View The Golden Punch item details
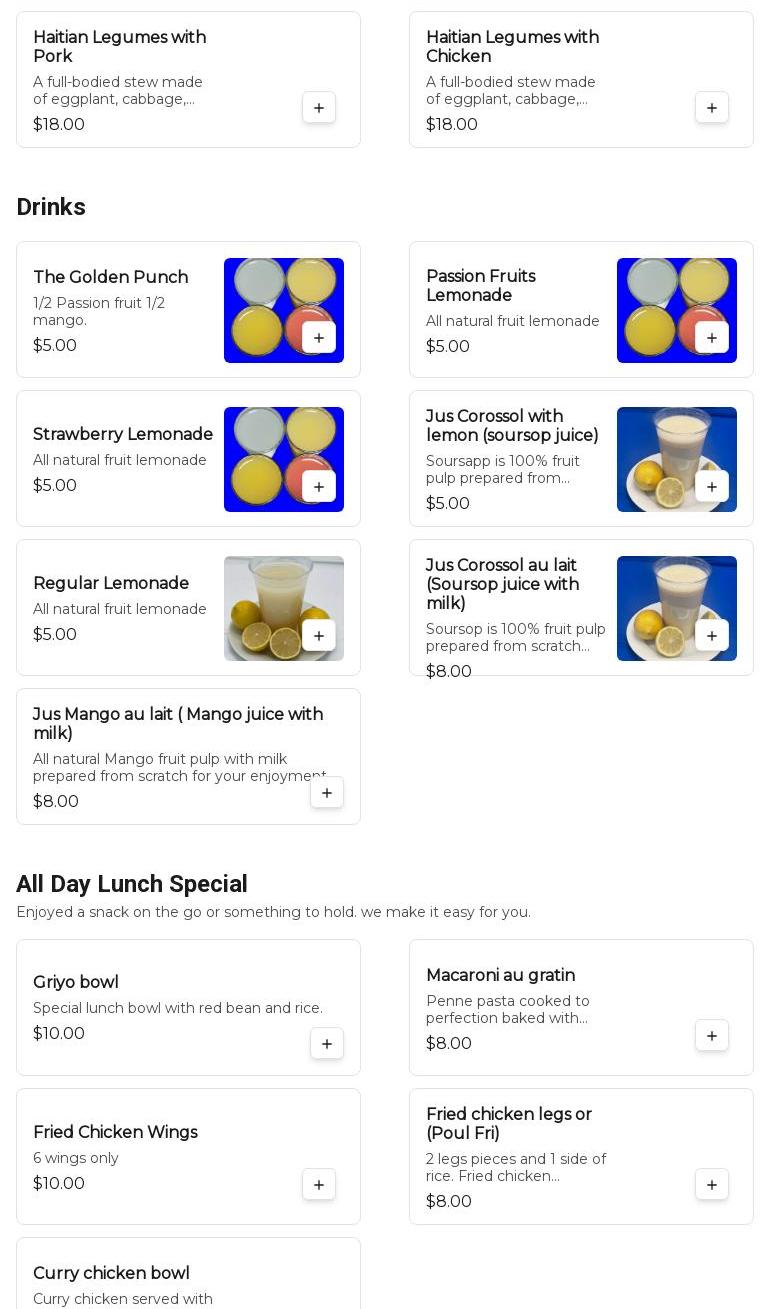The width and height of the screenshot is (770, 1309). coord(110,277)
